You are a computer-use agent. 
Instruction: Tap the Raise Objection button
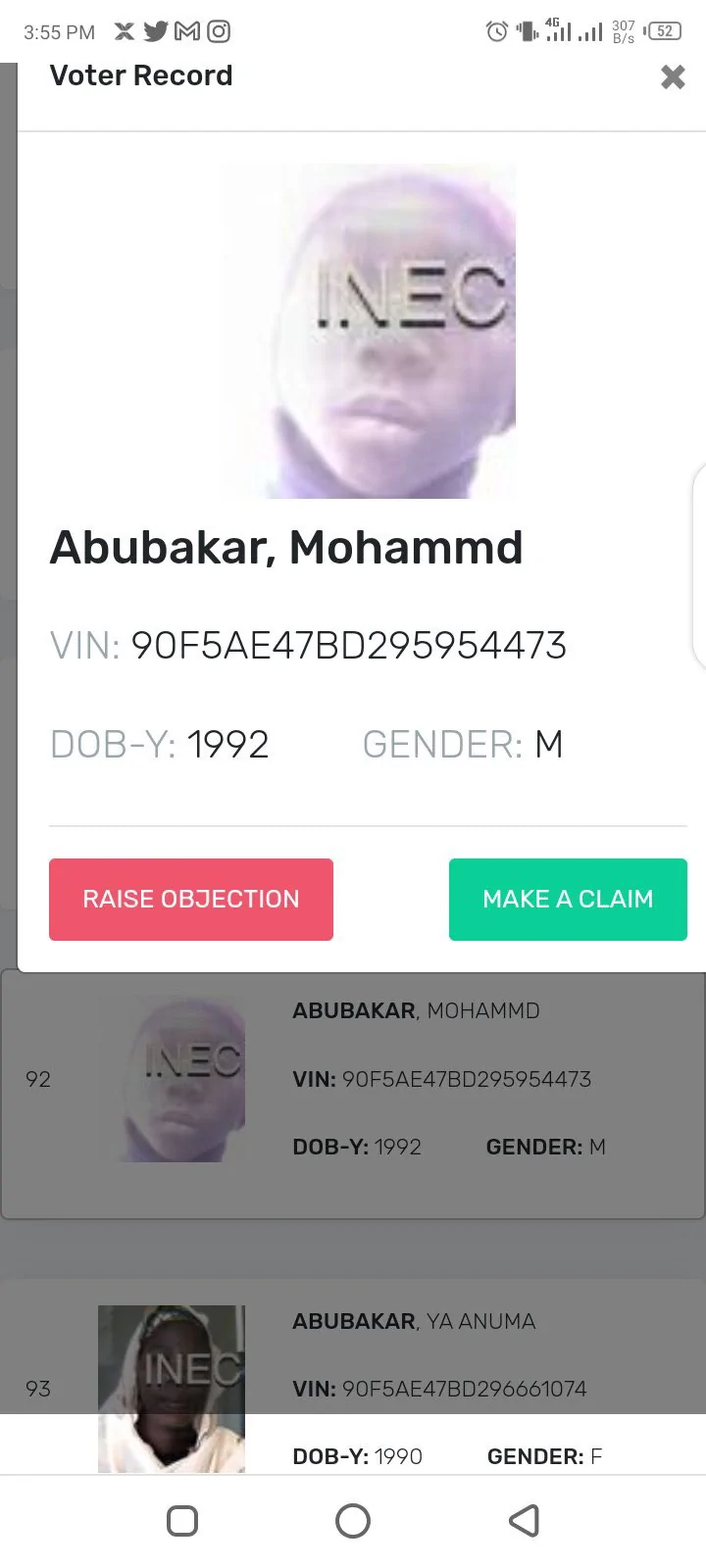[x=191, y=900]
